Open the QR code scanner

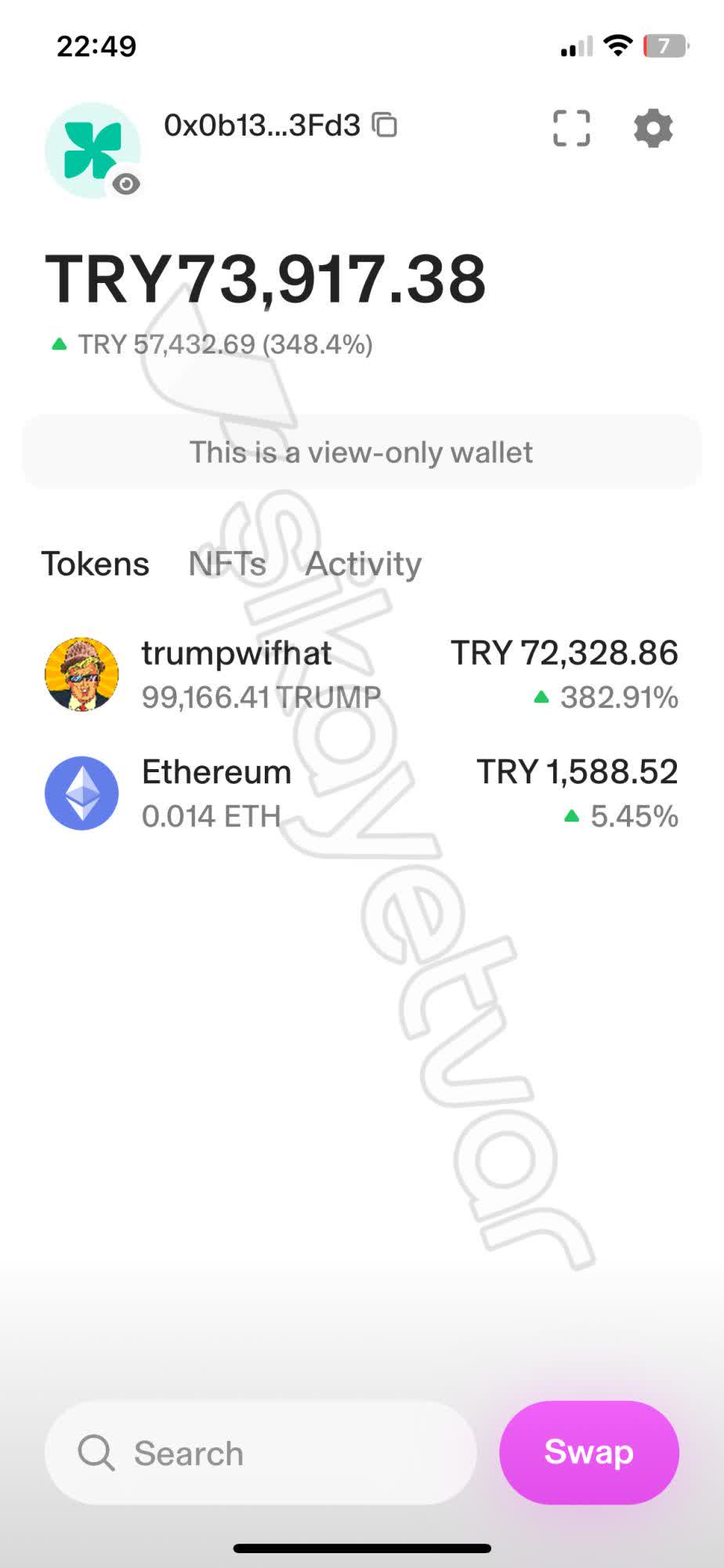tap(570, 128)
